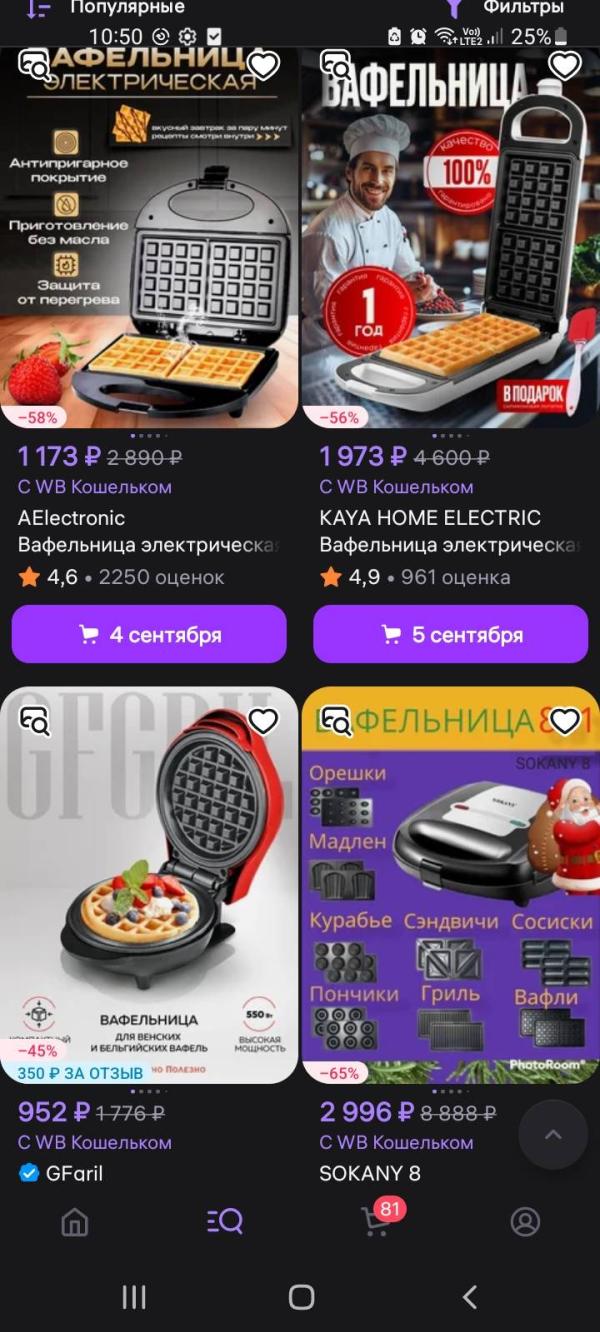600x1332 pixels.
Task: Find similar items to AElectronic waffle maker
Action: click(35, 67)
